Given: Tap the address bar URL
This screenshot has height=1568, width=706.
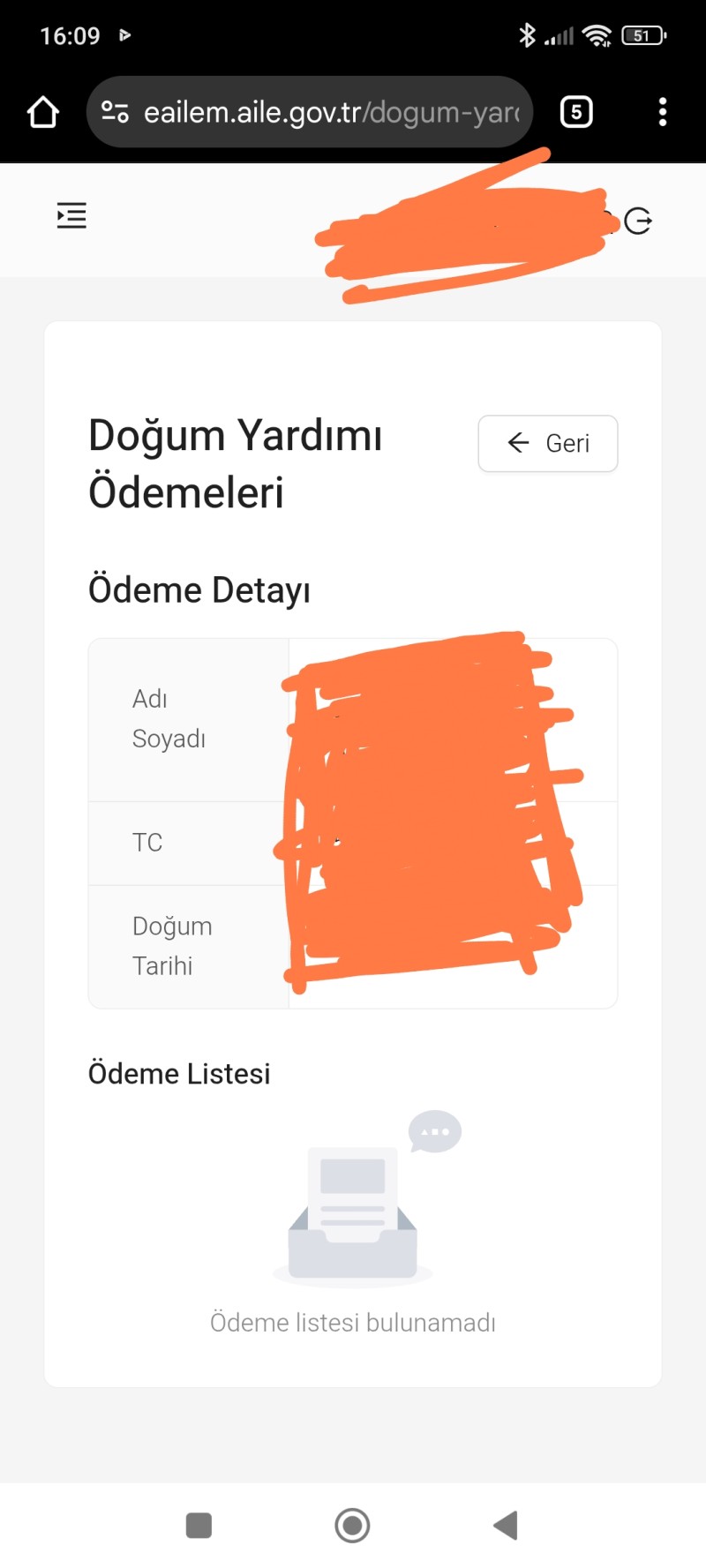Looking at the screenshot, I should [331, 112].
